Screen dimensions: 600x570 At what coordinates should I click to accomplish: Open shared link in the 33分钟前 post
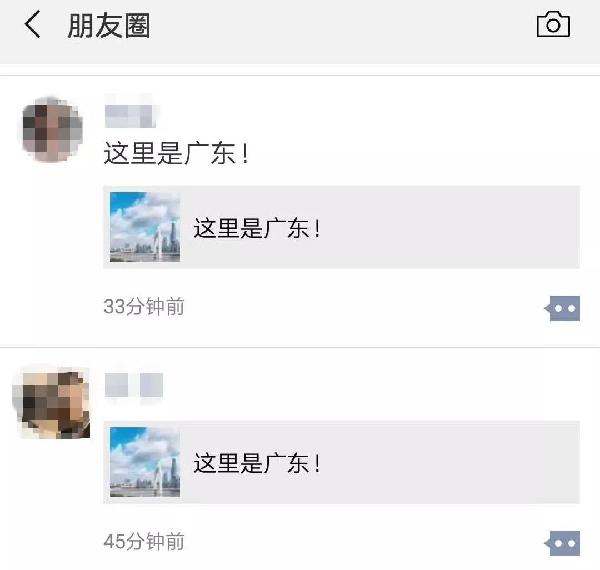(x=341, y=228)
